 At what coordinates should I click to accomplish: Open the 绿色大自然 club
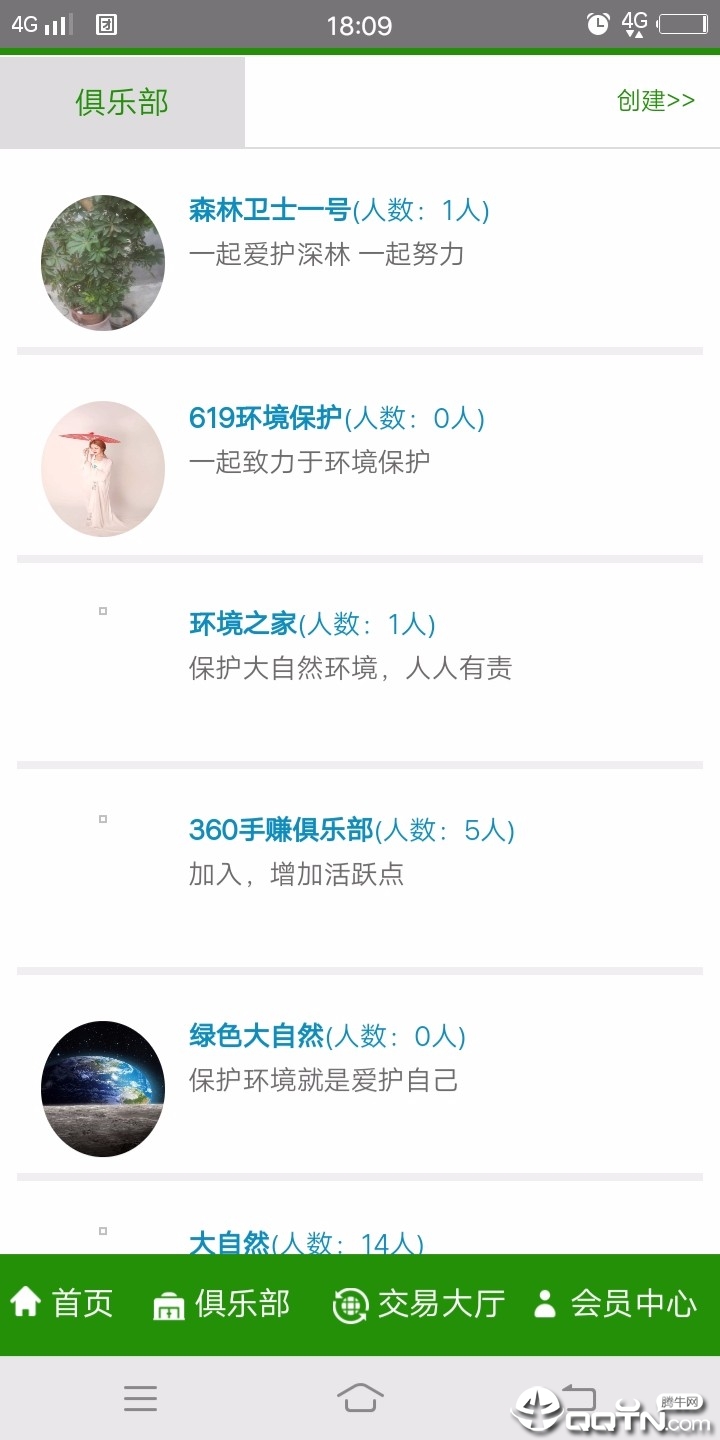(x=257, y=1036)
